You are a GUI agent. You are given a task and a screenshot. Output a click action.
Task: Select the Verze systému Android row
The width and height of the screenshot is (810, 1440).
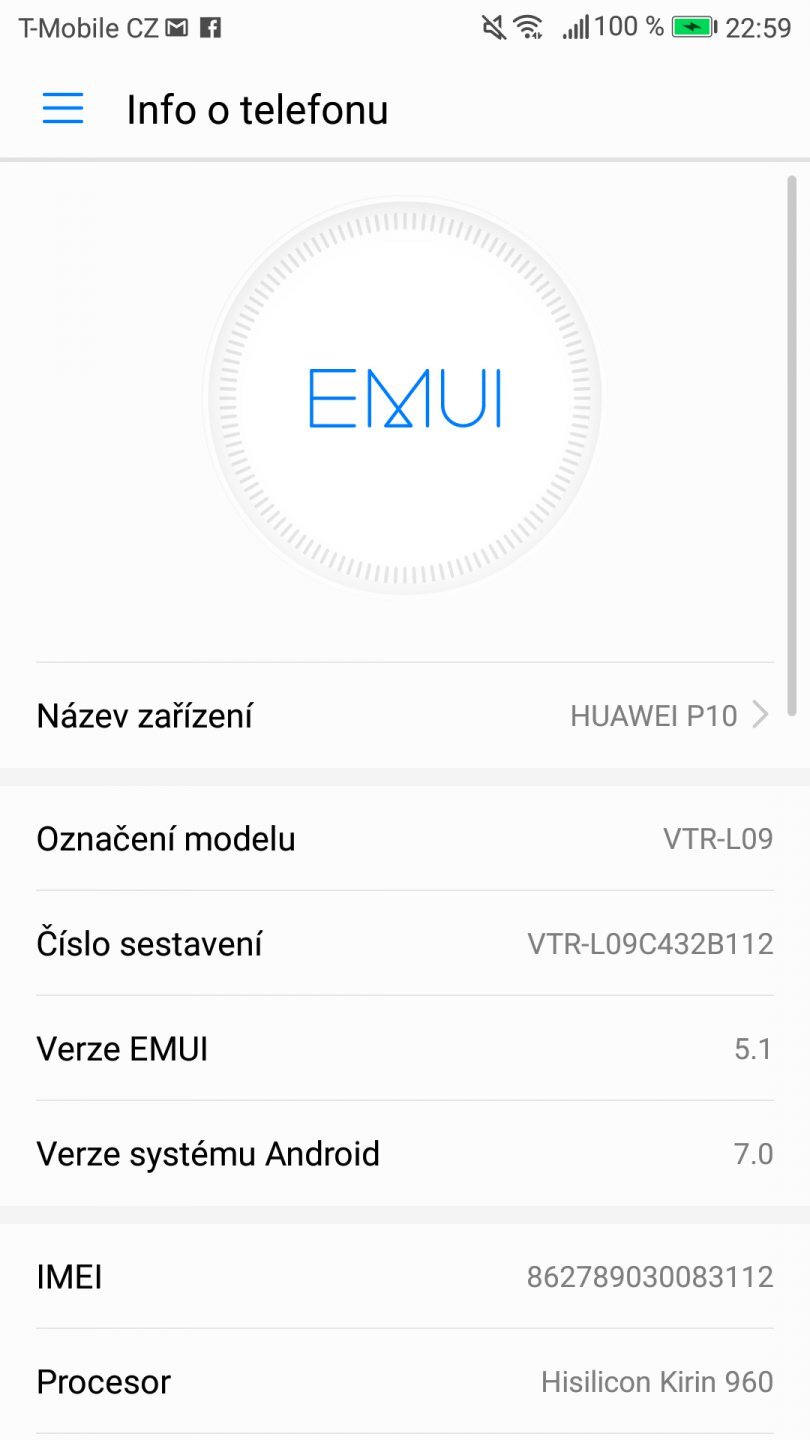[x=405, y=1154]
